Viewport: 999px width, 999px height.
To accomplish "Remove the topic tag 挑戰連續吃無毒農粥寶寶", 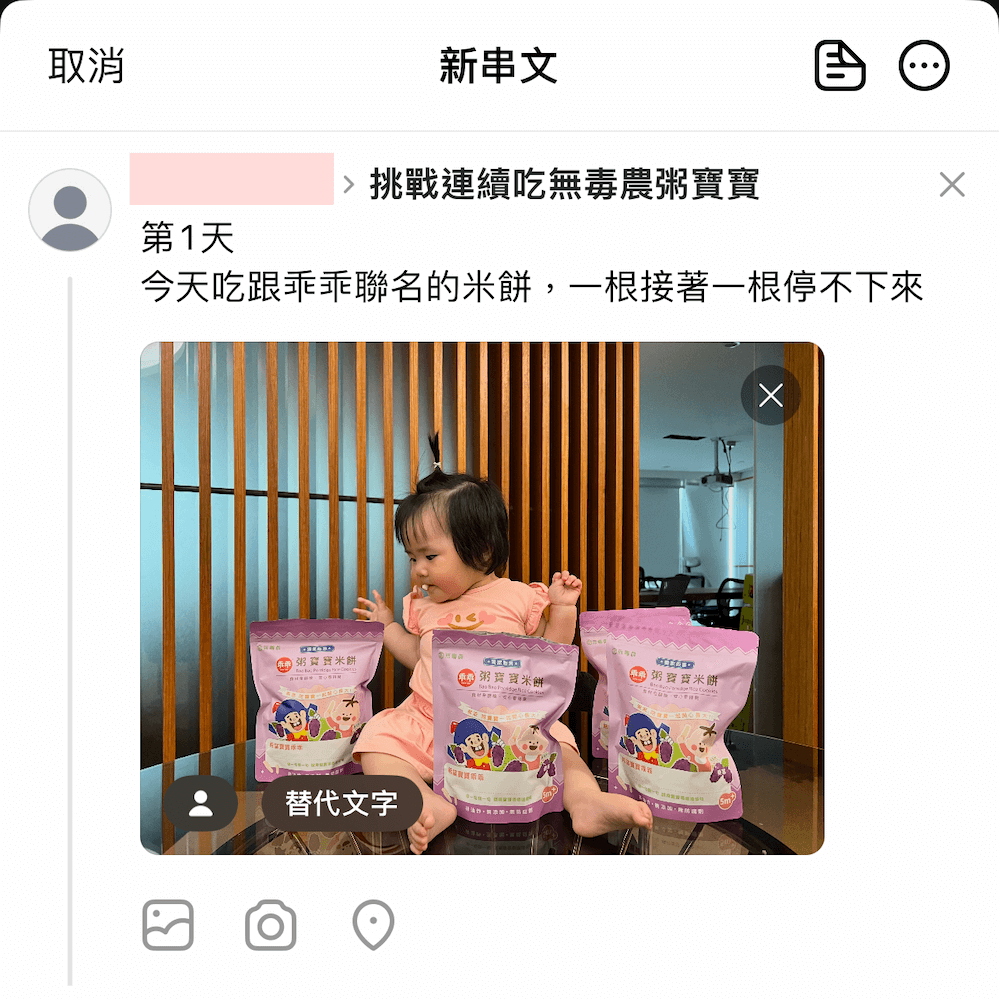I will tap(952, 184).
